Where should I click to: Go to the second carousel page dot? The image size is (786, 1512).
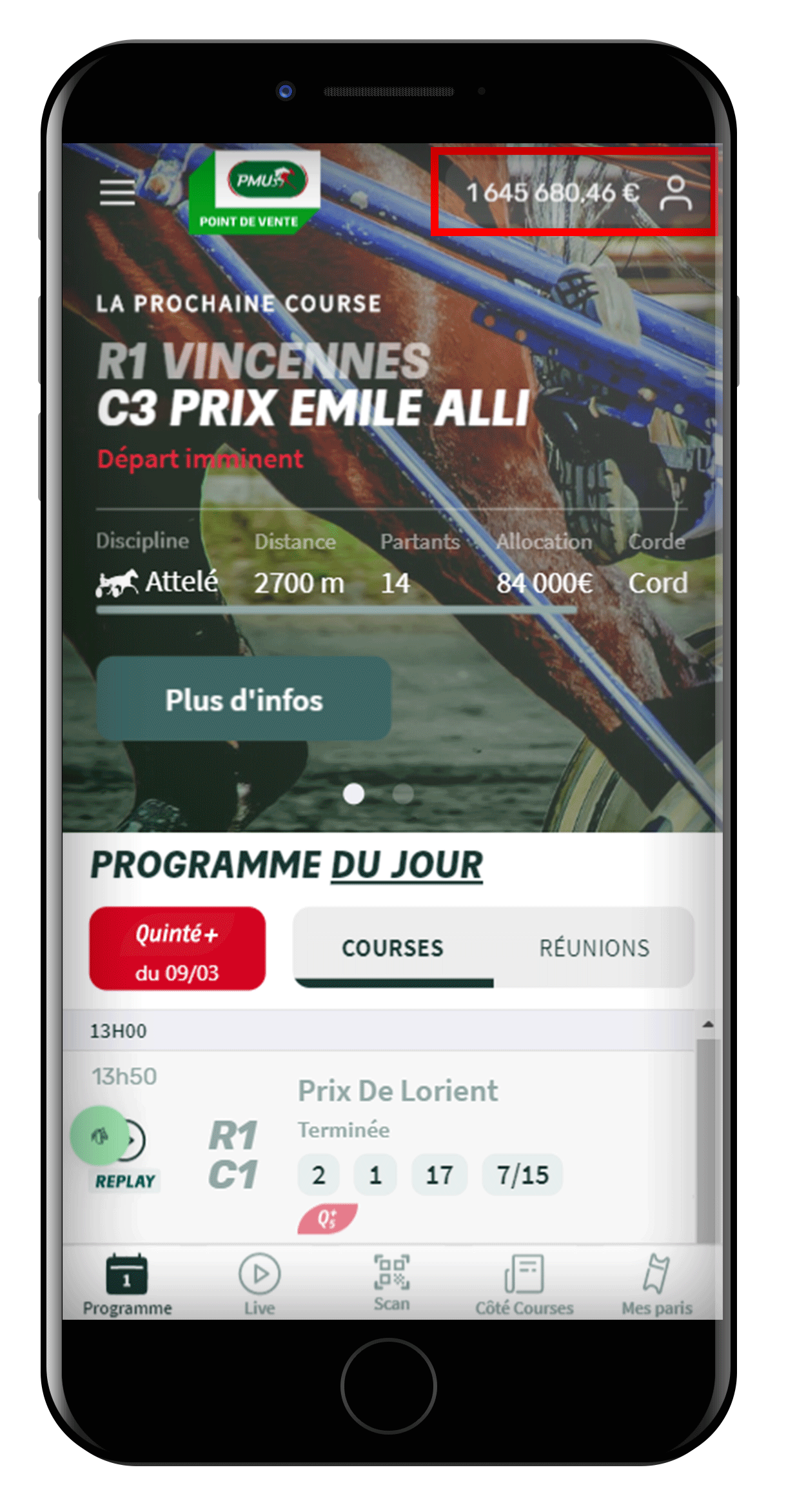pos(404,793)
